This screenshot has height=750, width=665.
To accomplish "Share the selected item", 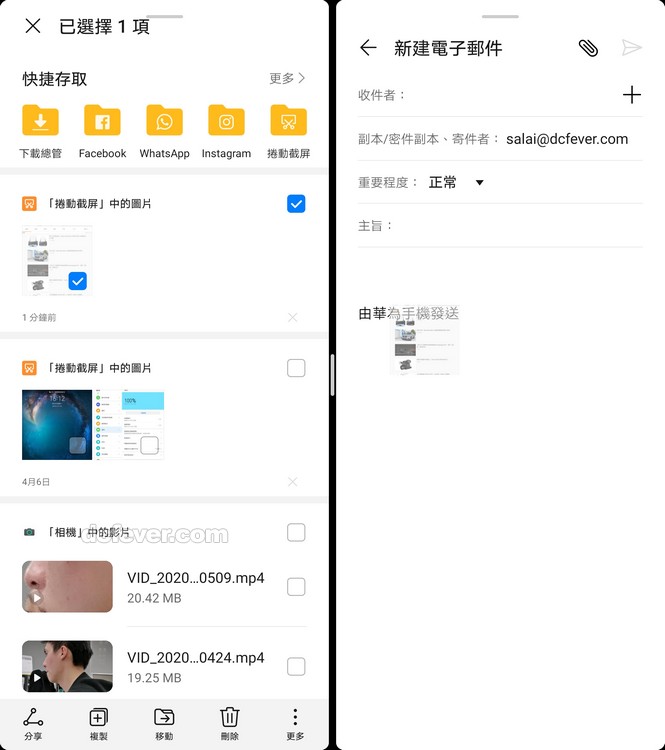I will coord(33,723).
